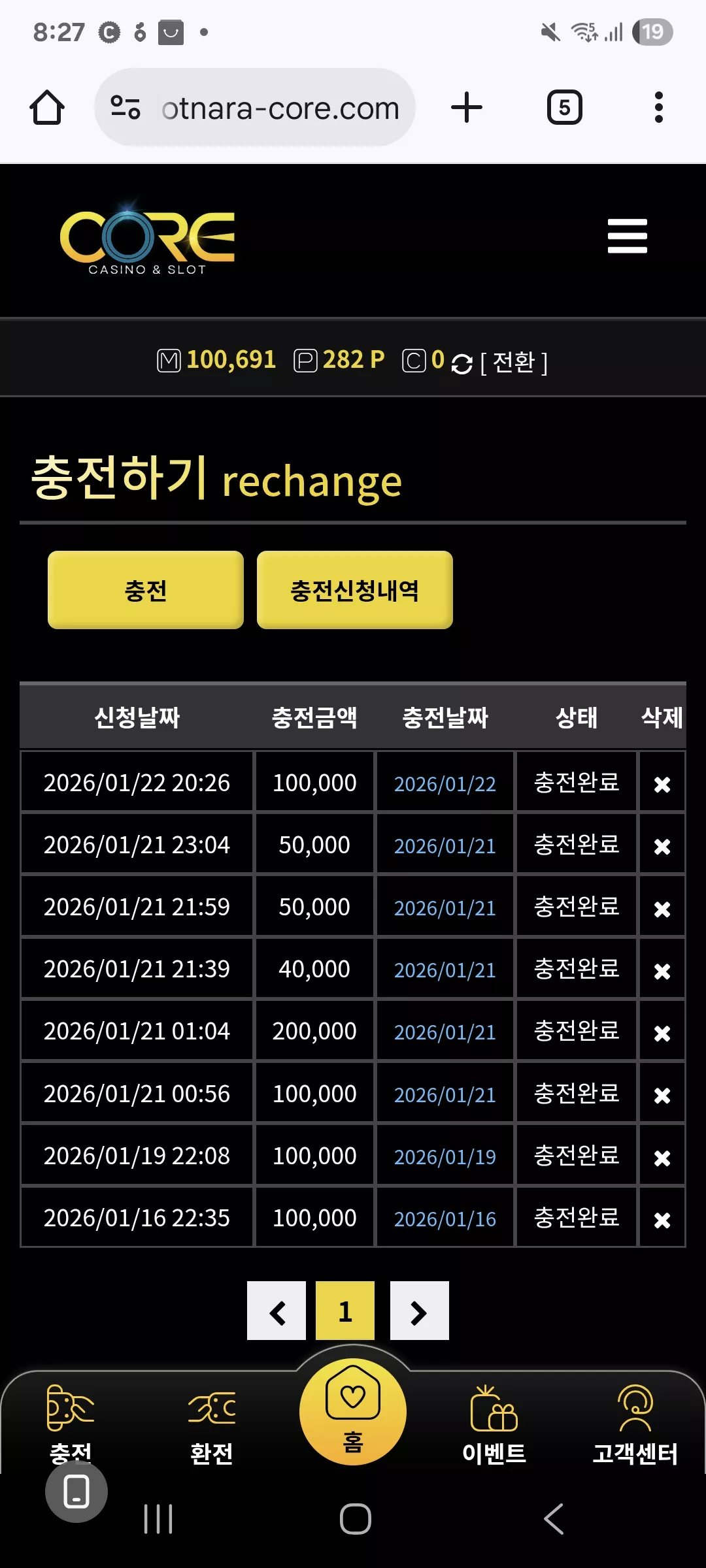Go to the next page arrow

point(420,1311)
